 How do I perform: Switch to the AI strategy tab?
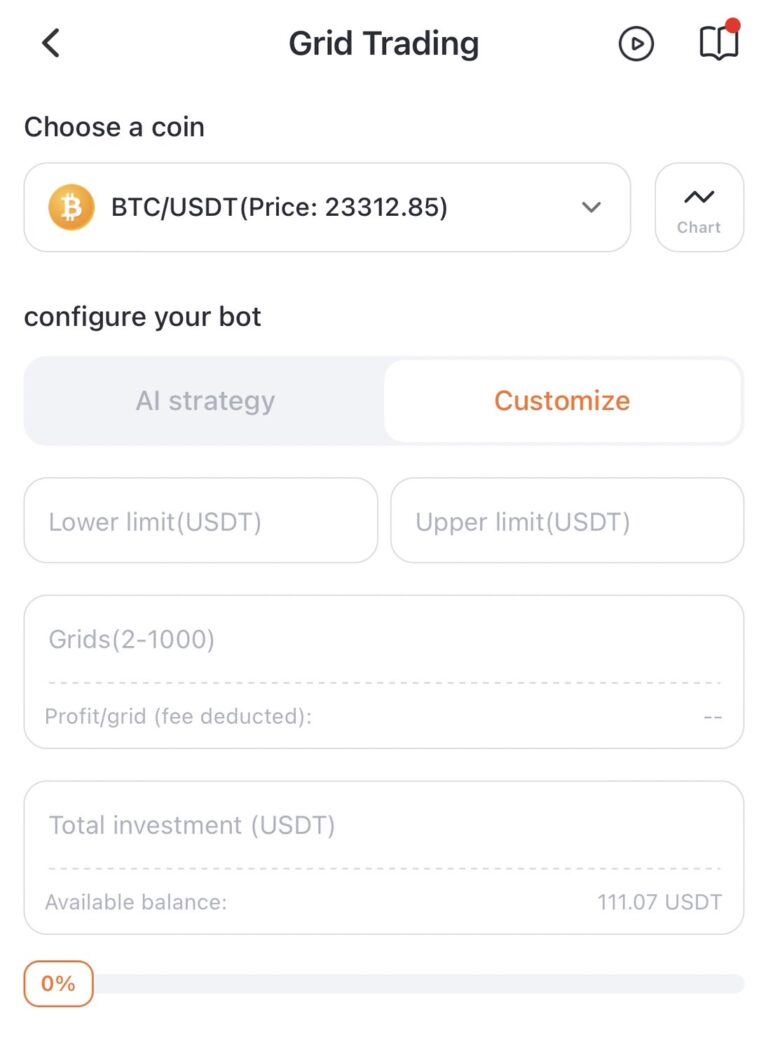click(205, 400)
